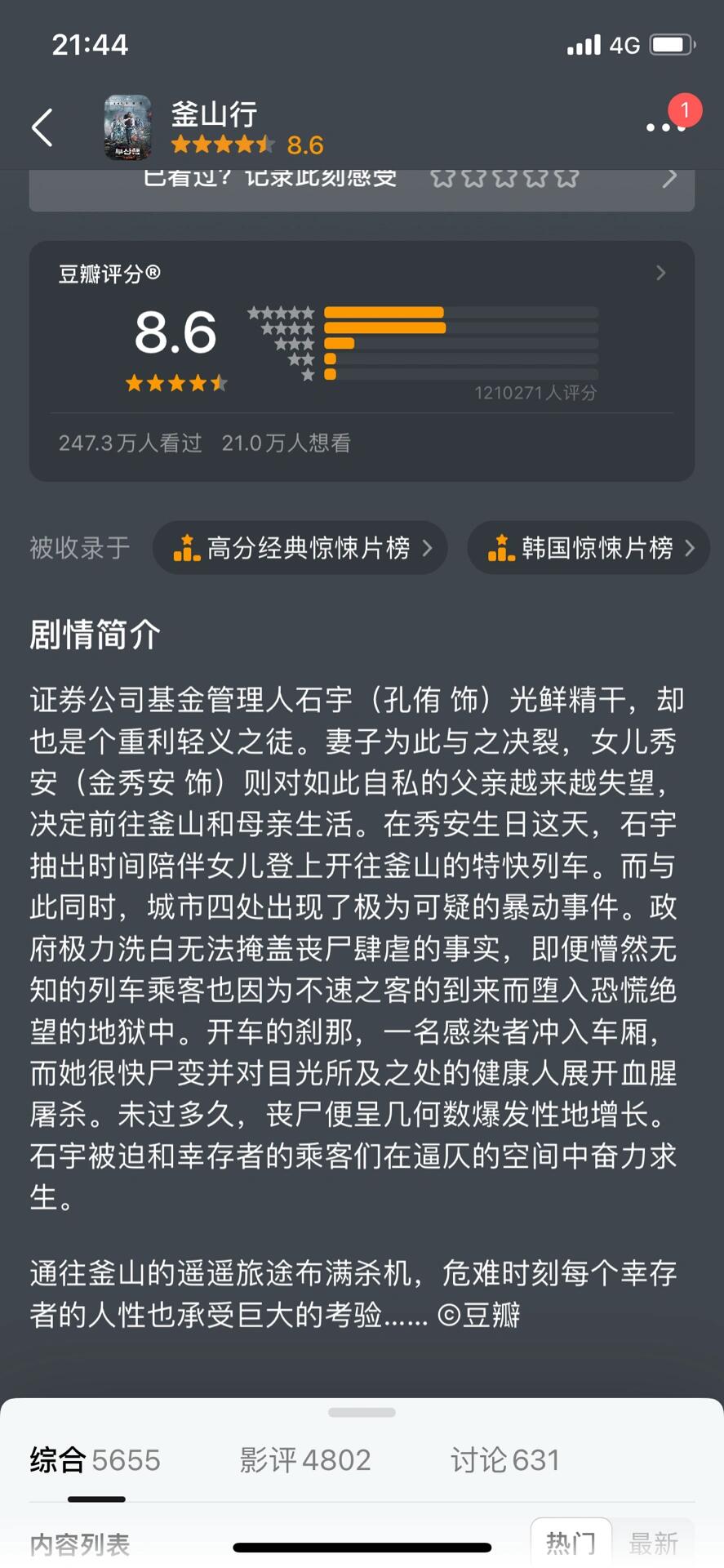Open the 韩国惊悚片榜 chart
724x1568 pixels.
[588, 548]
